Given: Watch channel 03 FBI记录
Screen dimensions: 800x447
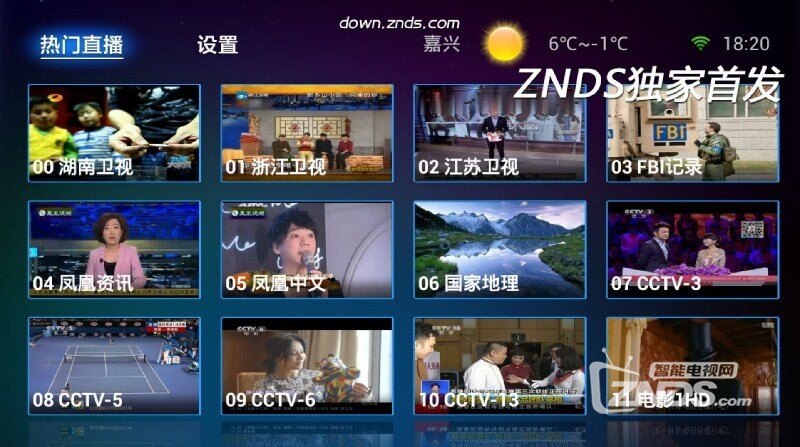Looking at the screenshot, I should (x=692, y=132).
